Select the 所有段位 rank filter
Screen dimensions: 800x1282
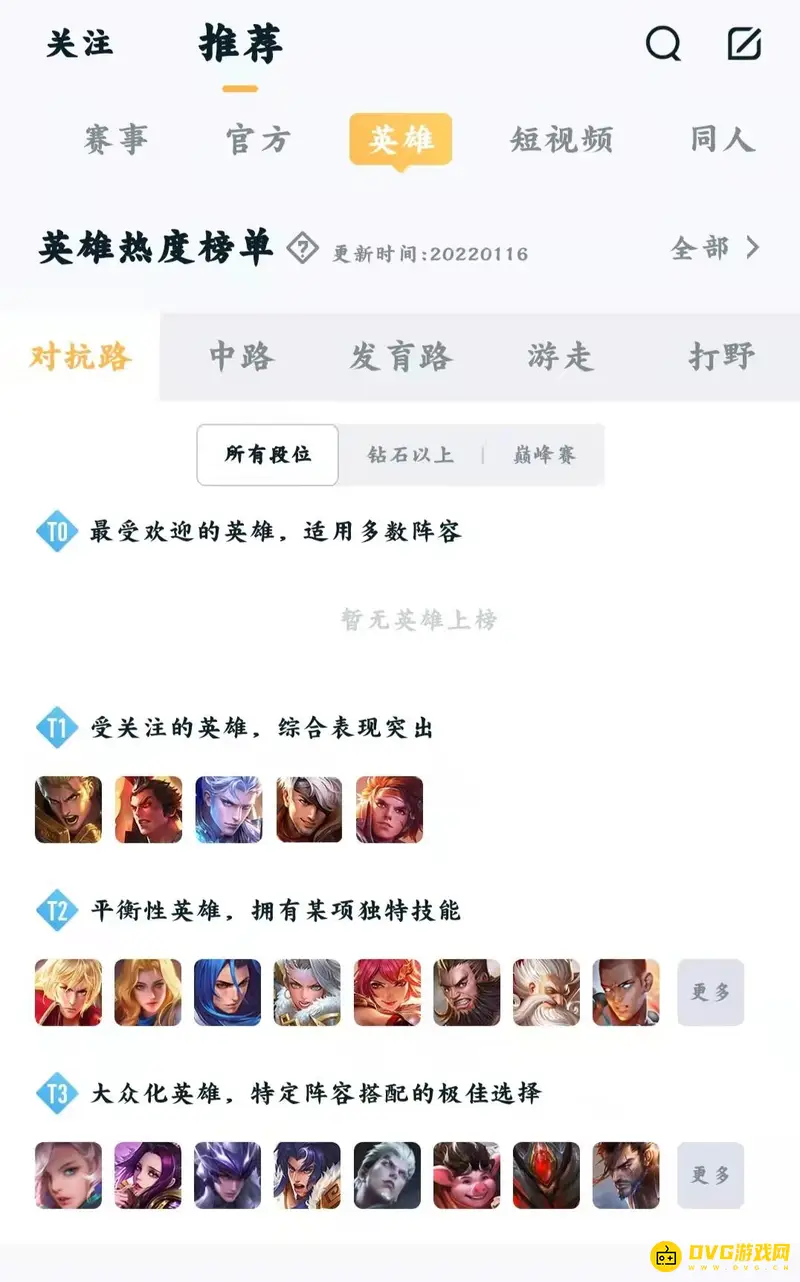click(267, 455)
